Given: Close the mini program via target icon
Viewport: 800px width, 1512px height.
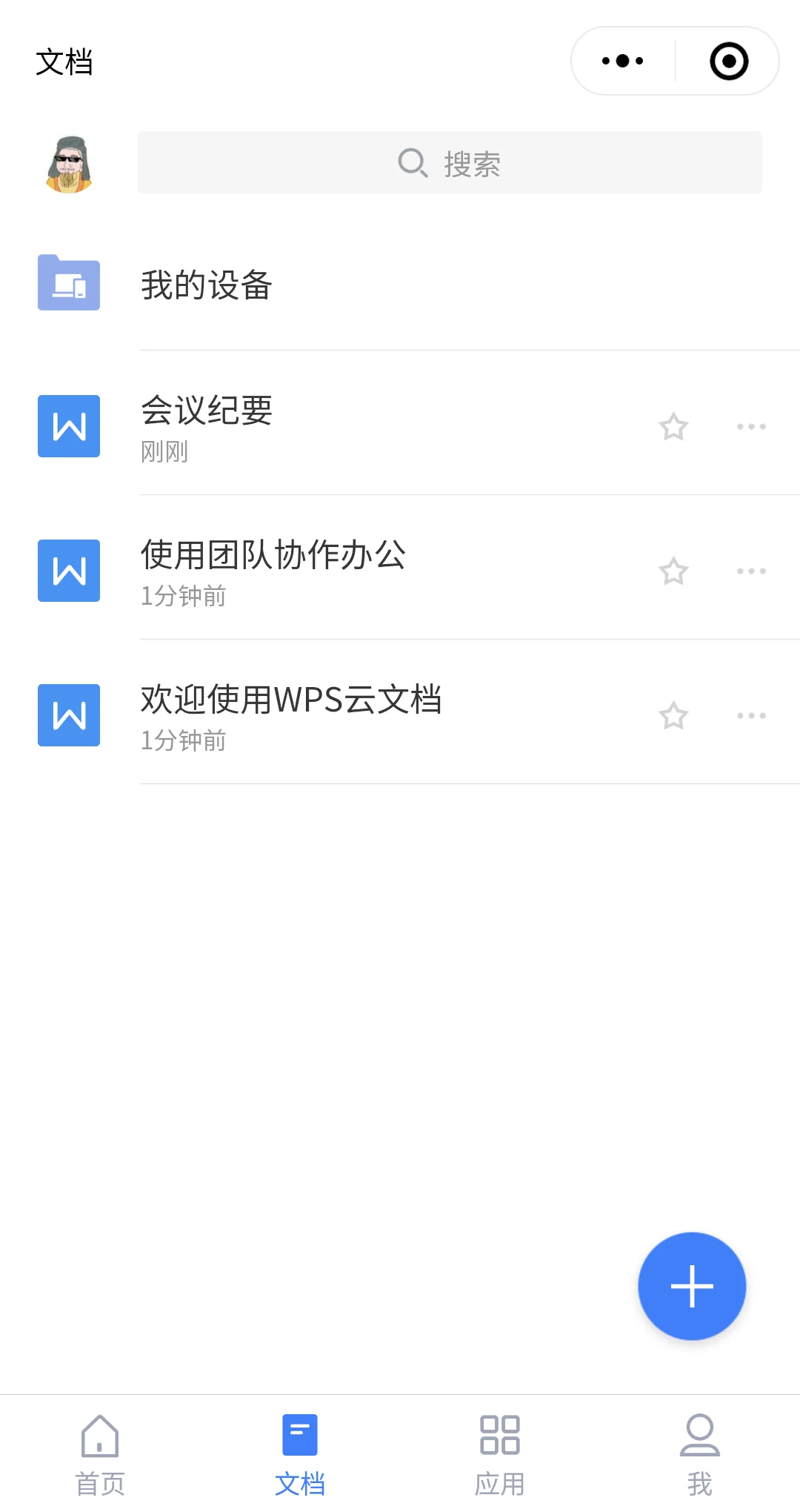Looking at the screenshot, I should (x=729, y=61).
